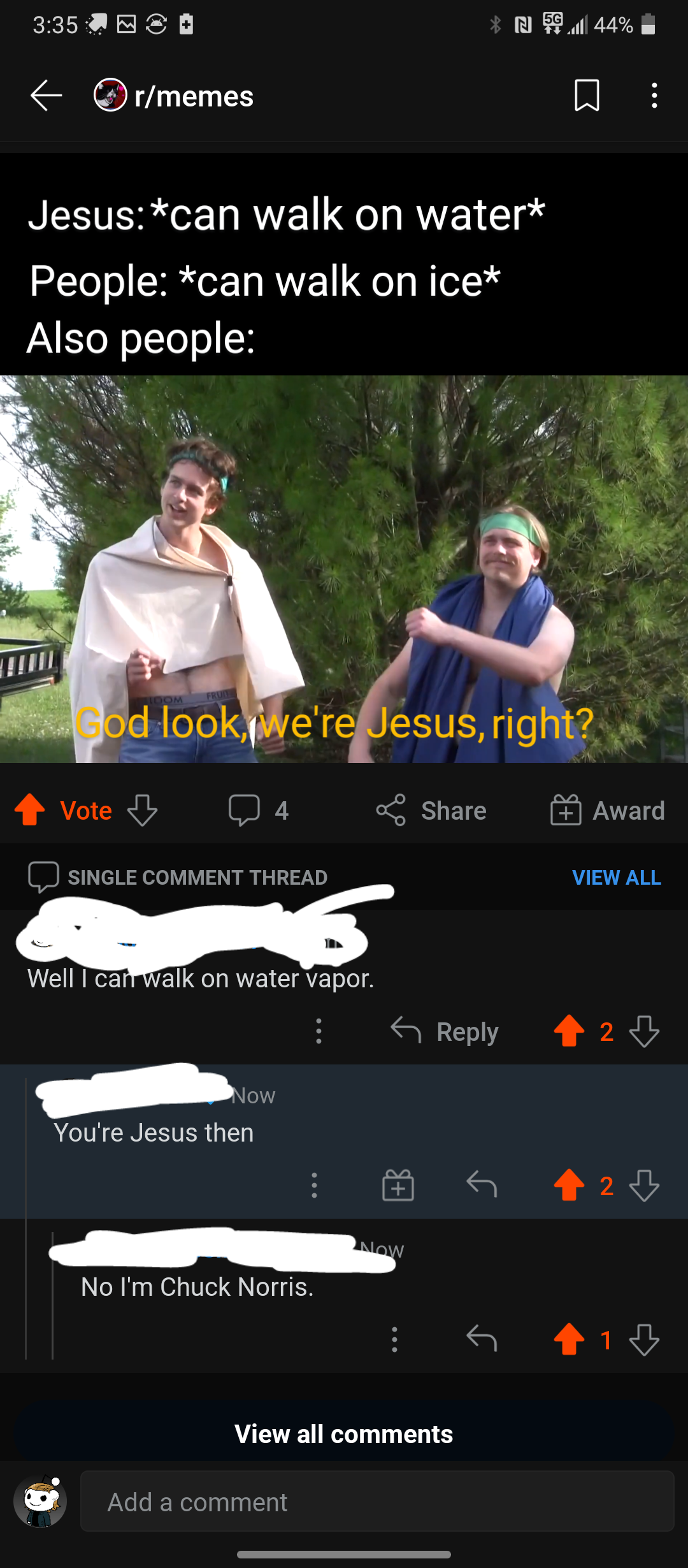Tap VIEW ALL next to the thread header
The image size is (688, 1568).
pyautogui.click(x=616, y=878)
